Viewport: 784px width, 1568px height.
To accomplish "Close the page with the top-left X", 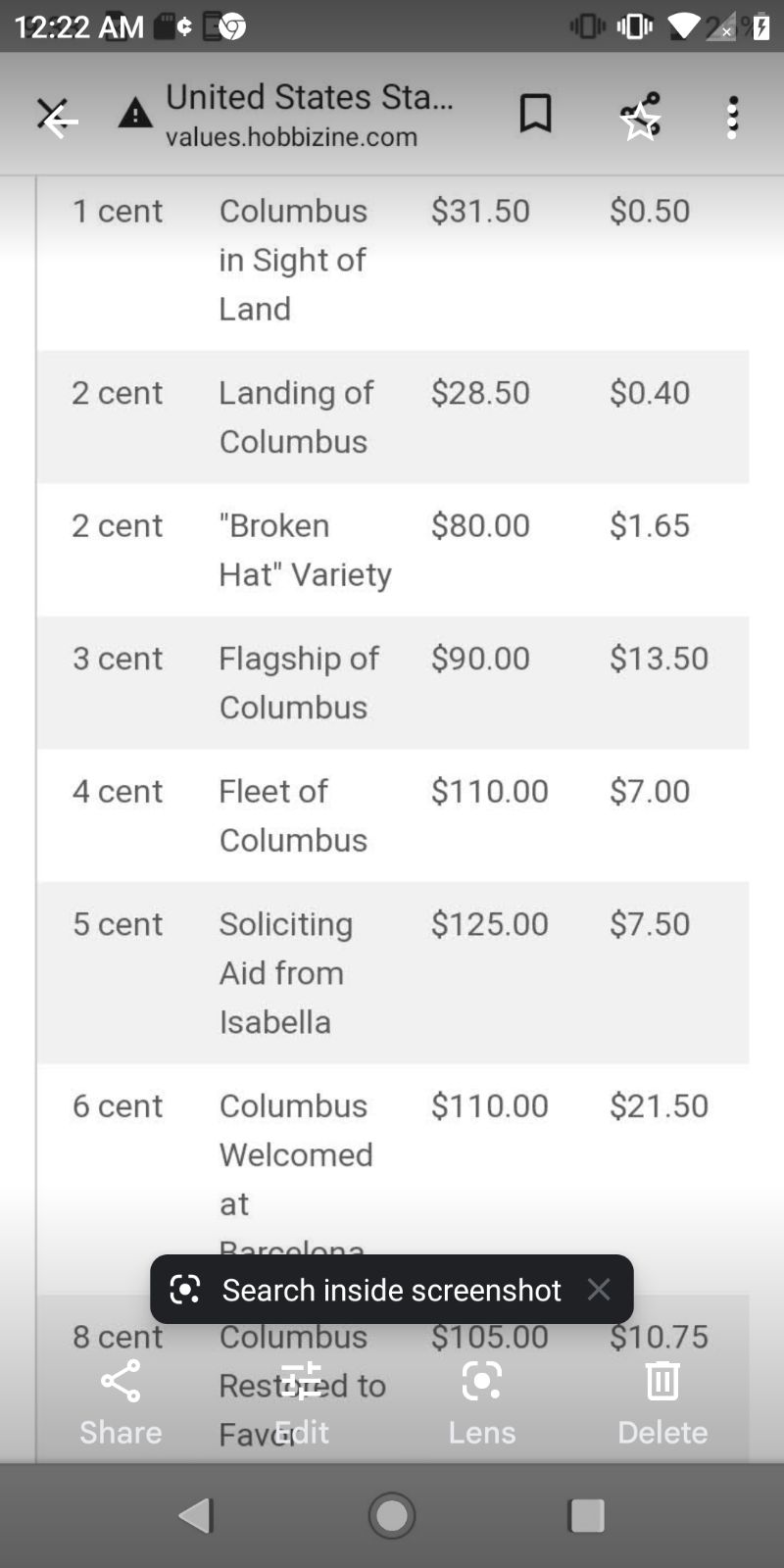I will coord(54,118).
